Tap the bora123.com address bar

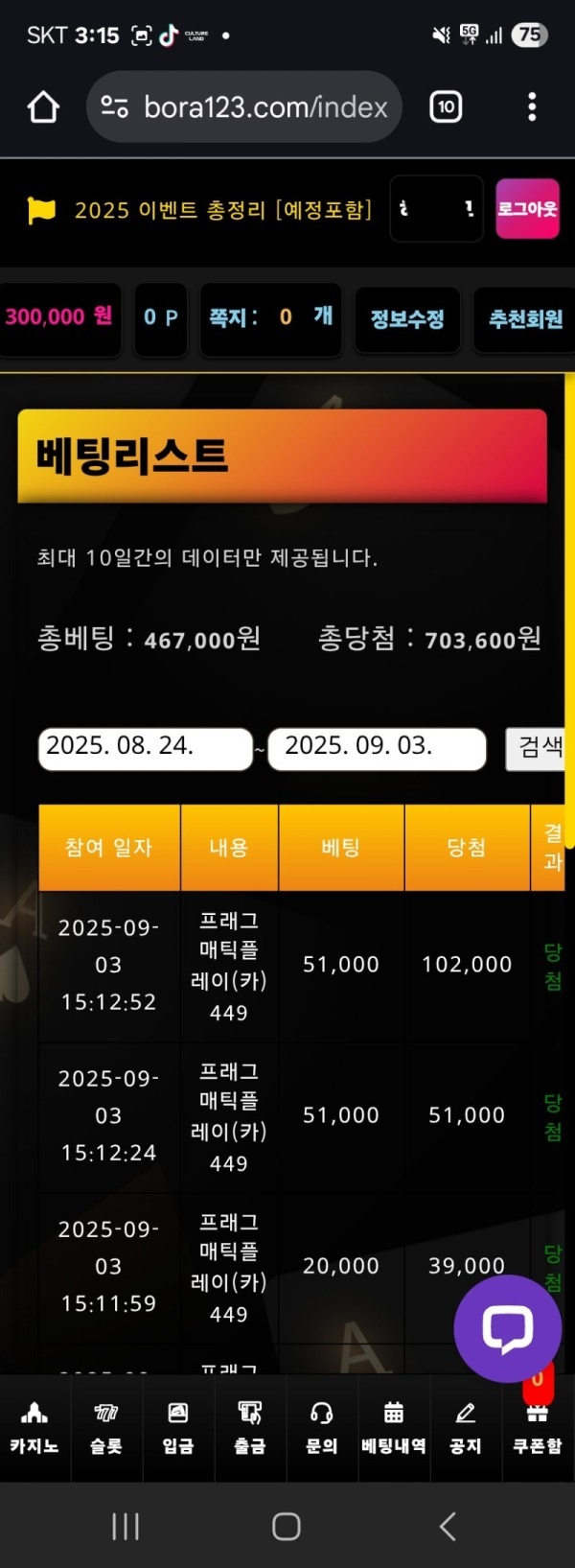244,107
